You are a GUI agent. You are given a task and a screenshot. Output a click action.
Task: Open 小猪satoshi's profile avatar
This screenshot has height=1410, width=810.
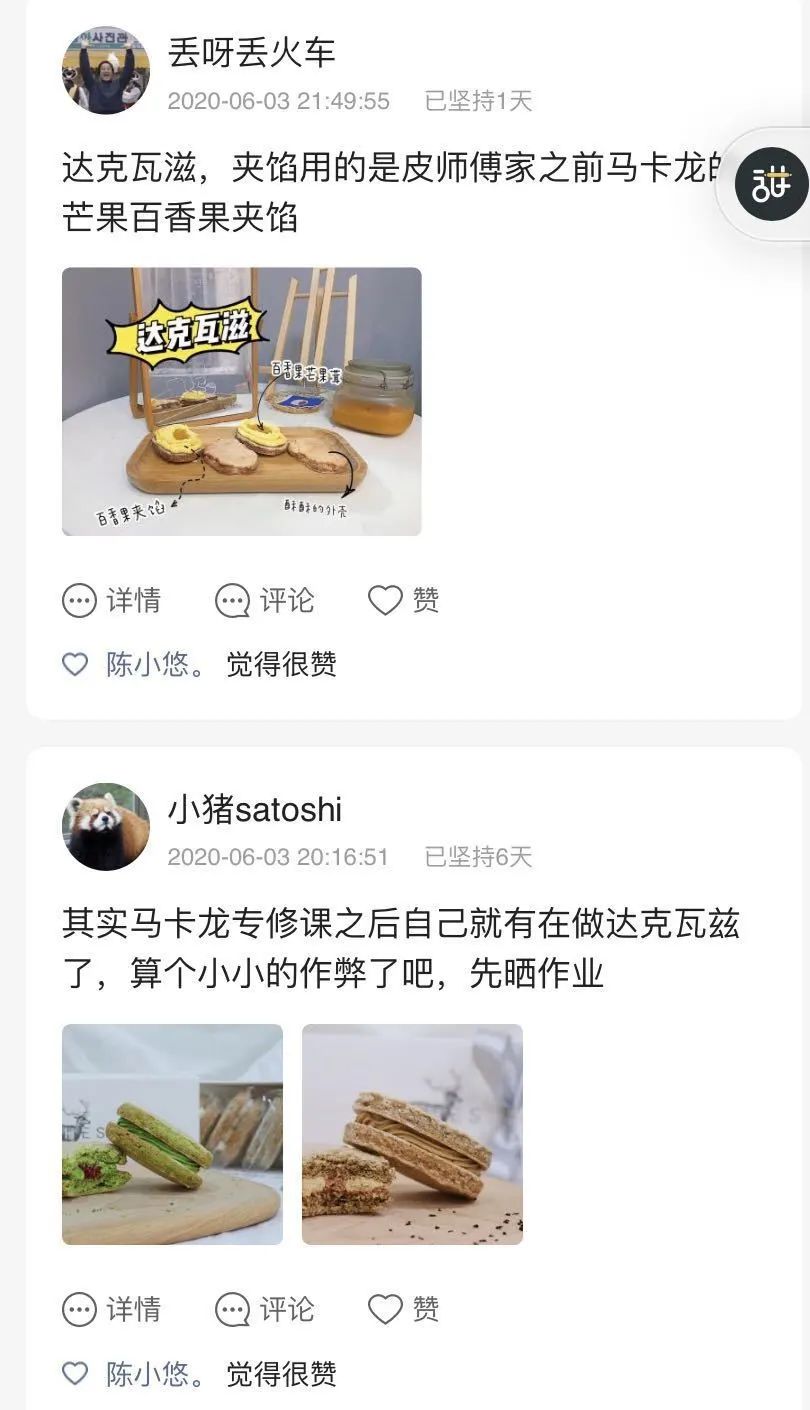tap(105, 827)
